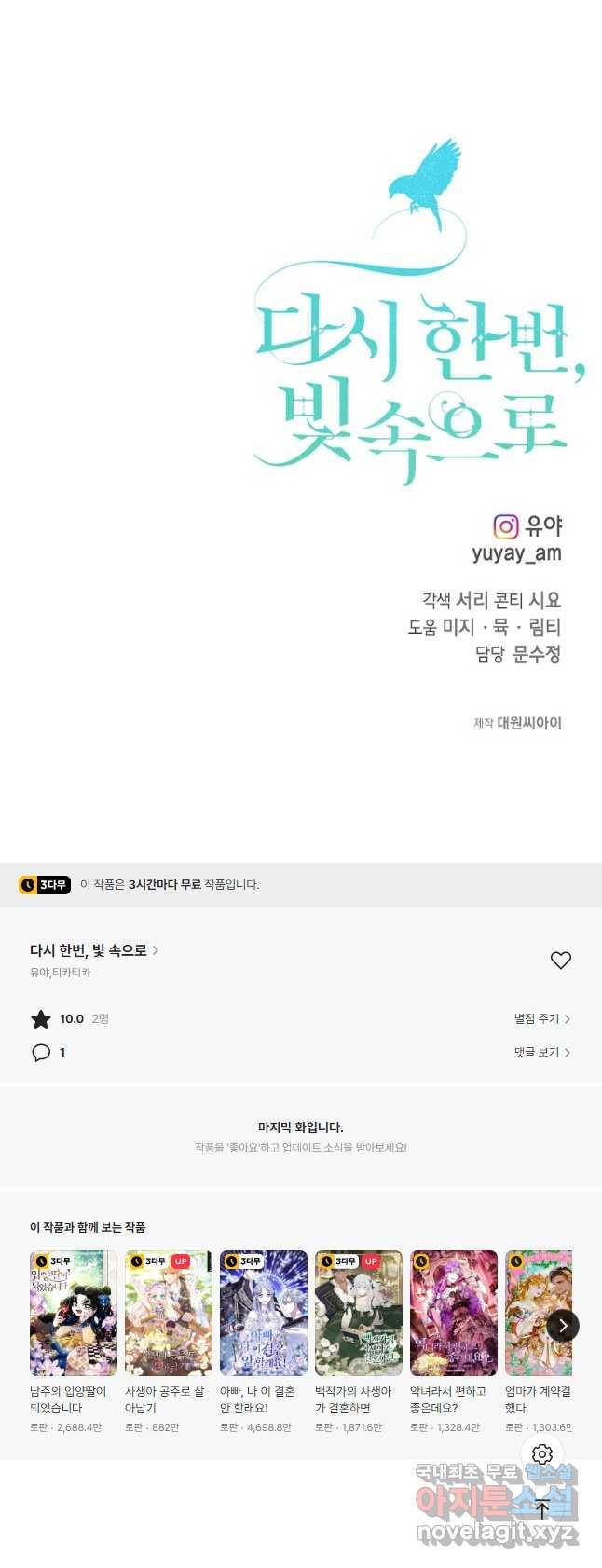Show more recommended titles with the arrow
Viewport: 602px width, 1568px height.
(x=563, y=1326)
